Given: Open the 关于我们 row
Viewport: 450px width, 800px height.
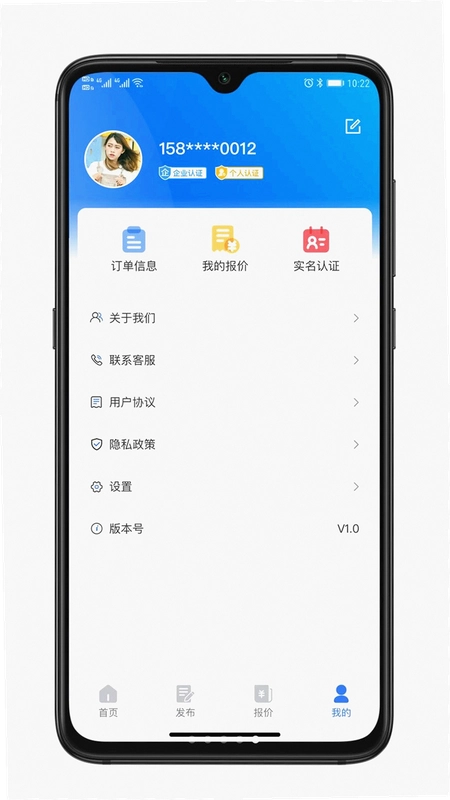Looking at the screenshot, I should 224,318.
